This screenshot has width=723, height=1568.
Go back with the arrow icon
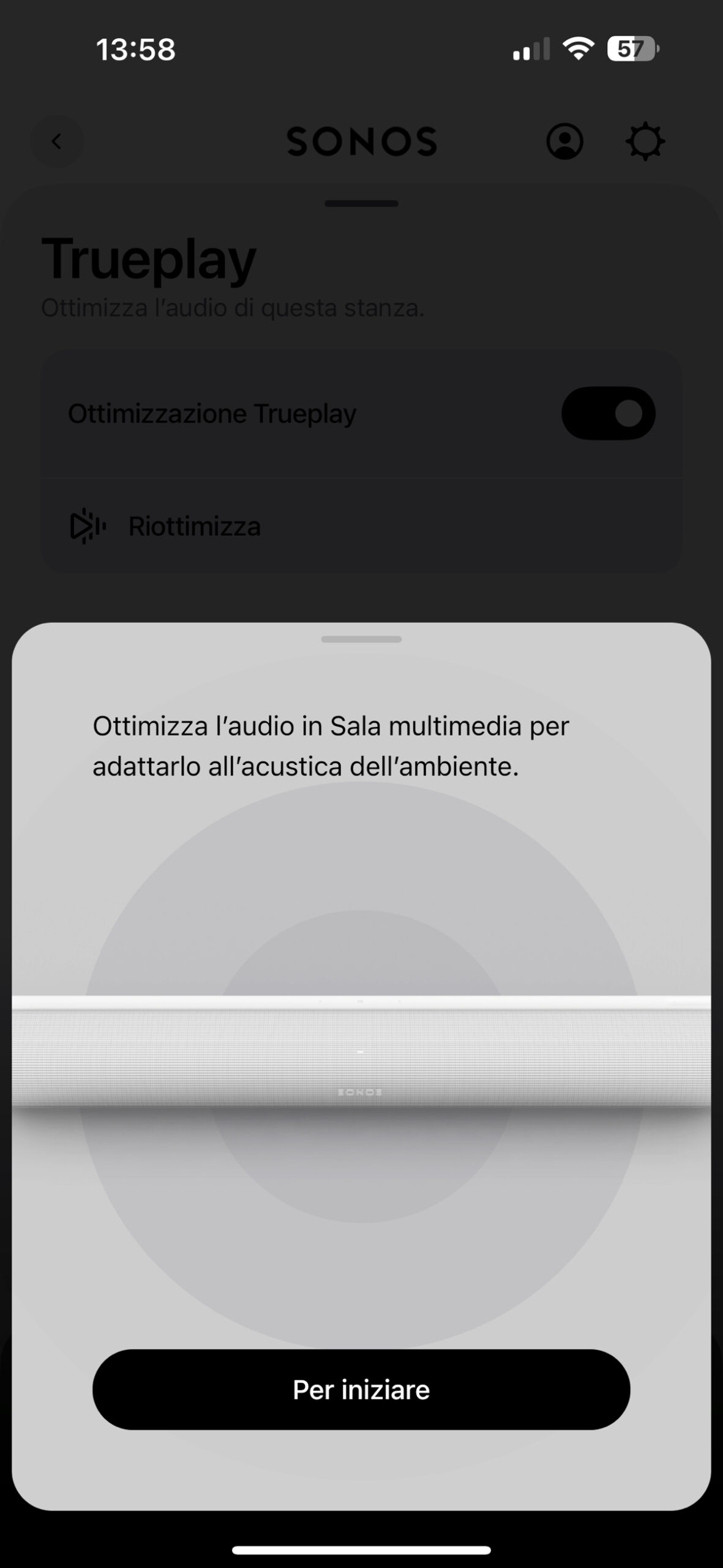click(x=57, y=141)
